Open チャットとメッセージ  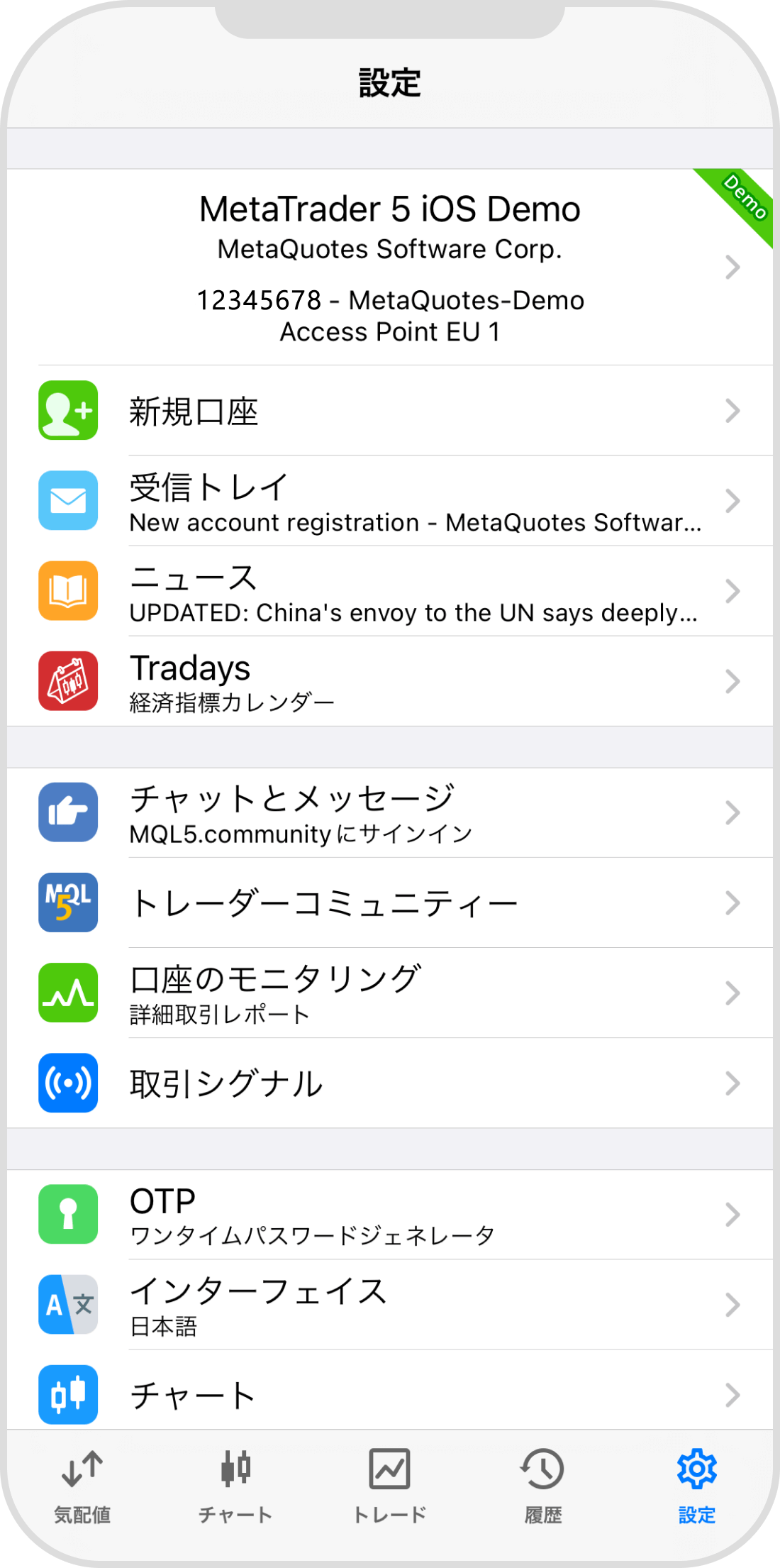(x=390, y=812)
